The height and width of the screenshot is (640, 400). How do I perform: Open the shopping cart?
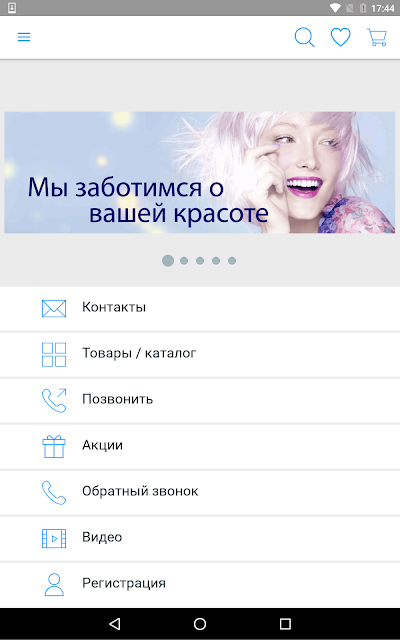(377, 37)
